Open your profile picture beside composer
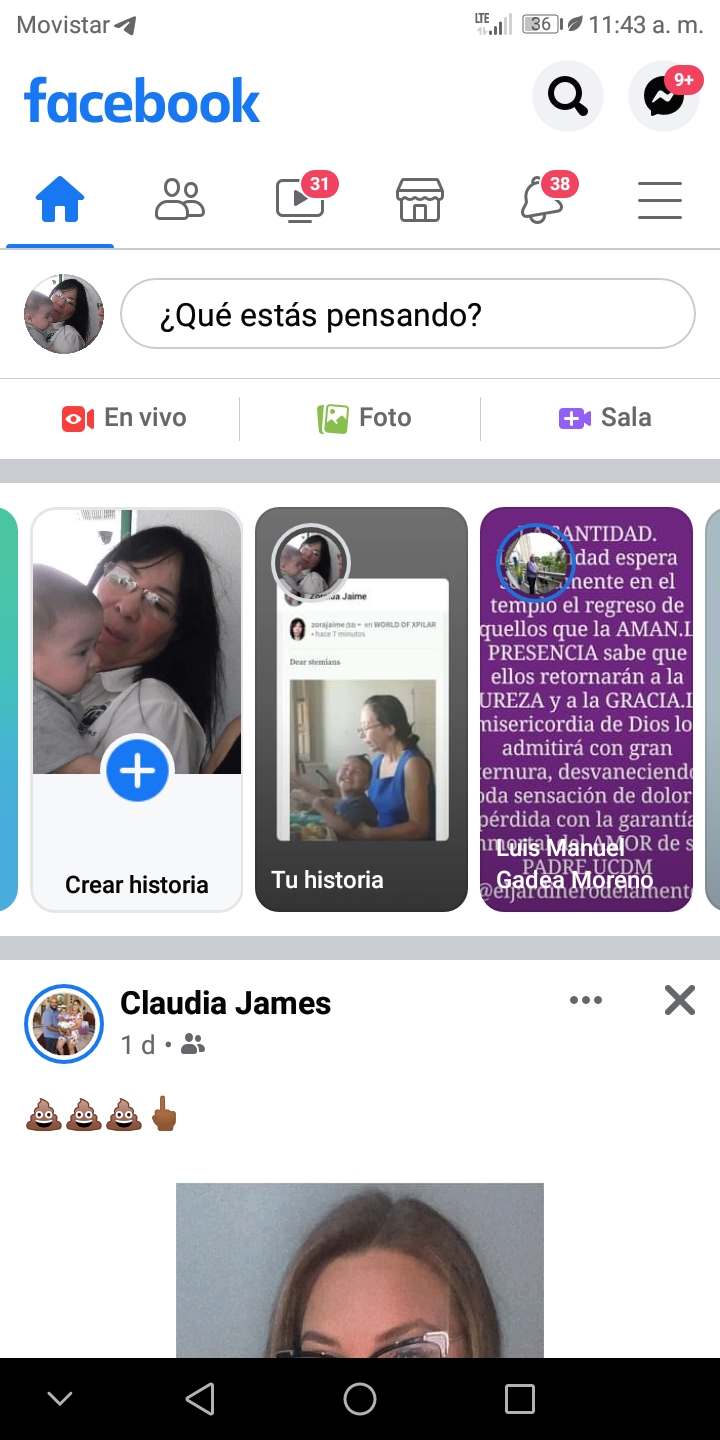 pos(64,314)
